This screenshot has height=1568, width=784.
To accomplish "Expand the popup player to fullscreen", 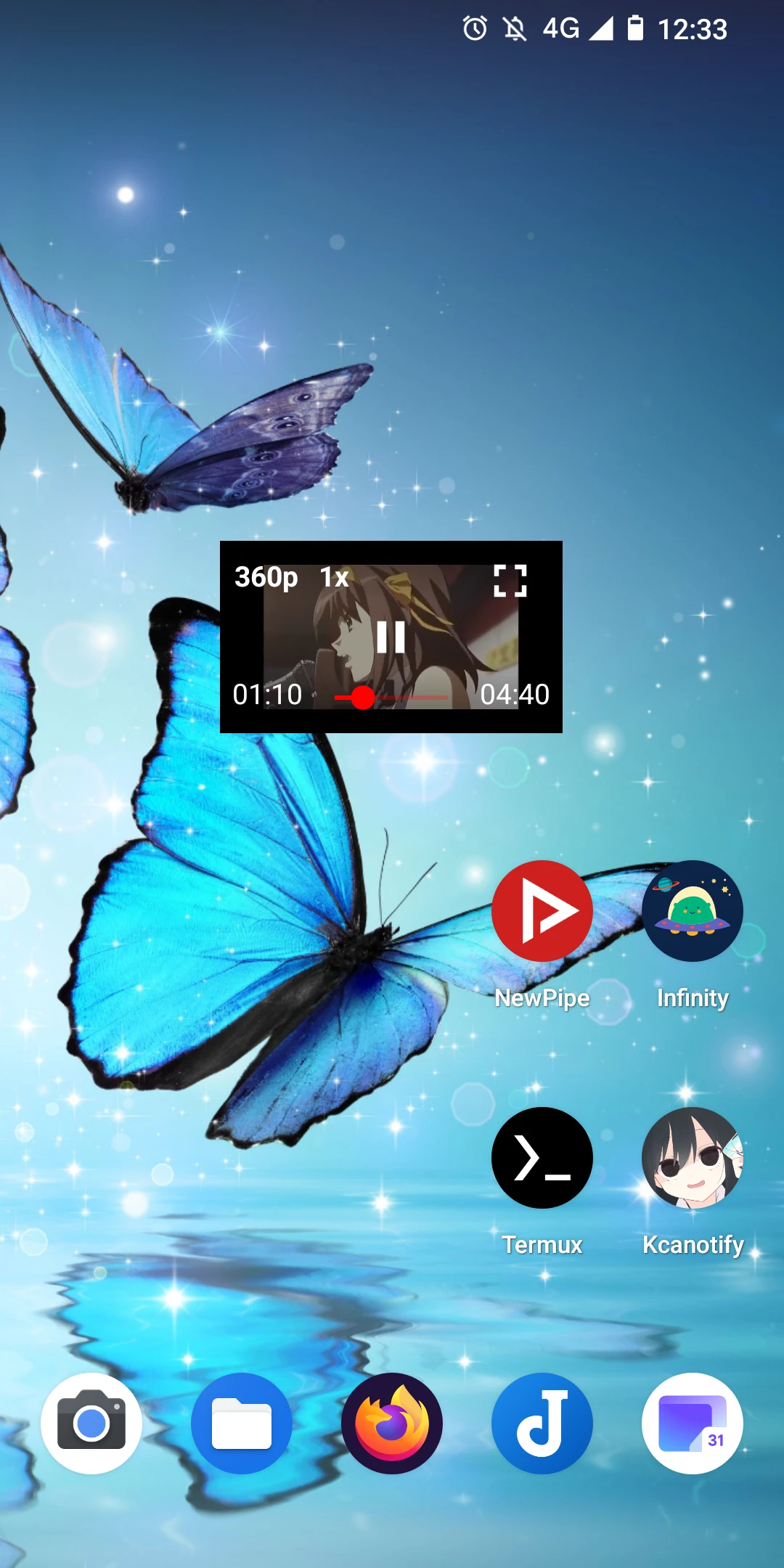I will tap(510, 581).
